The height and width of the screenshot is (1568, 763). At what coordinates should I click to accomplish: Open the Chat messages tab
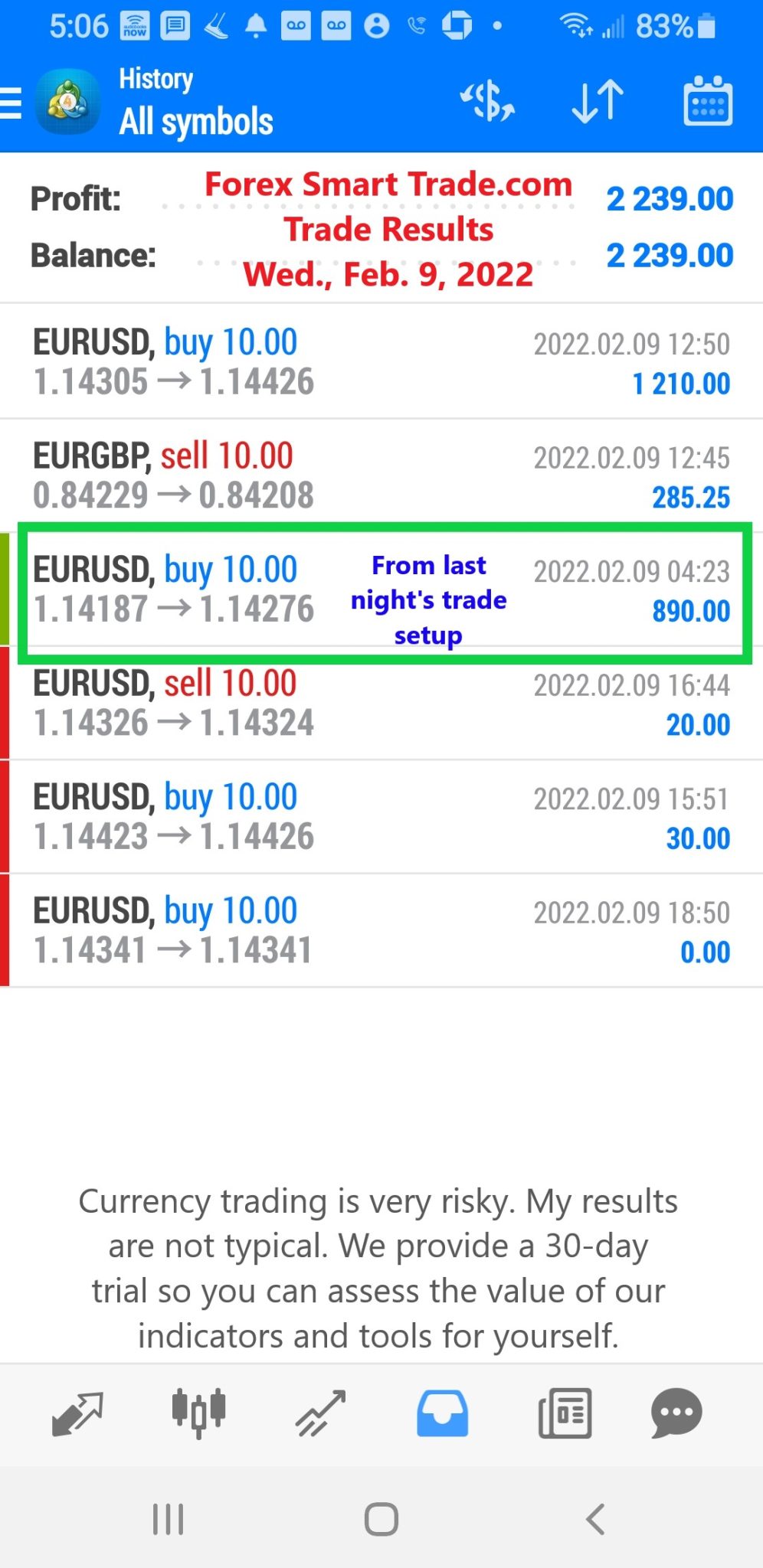tap(676, 1413)
